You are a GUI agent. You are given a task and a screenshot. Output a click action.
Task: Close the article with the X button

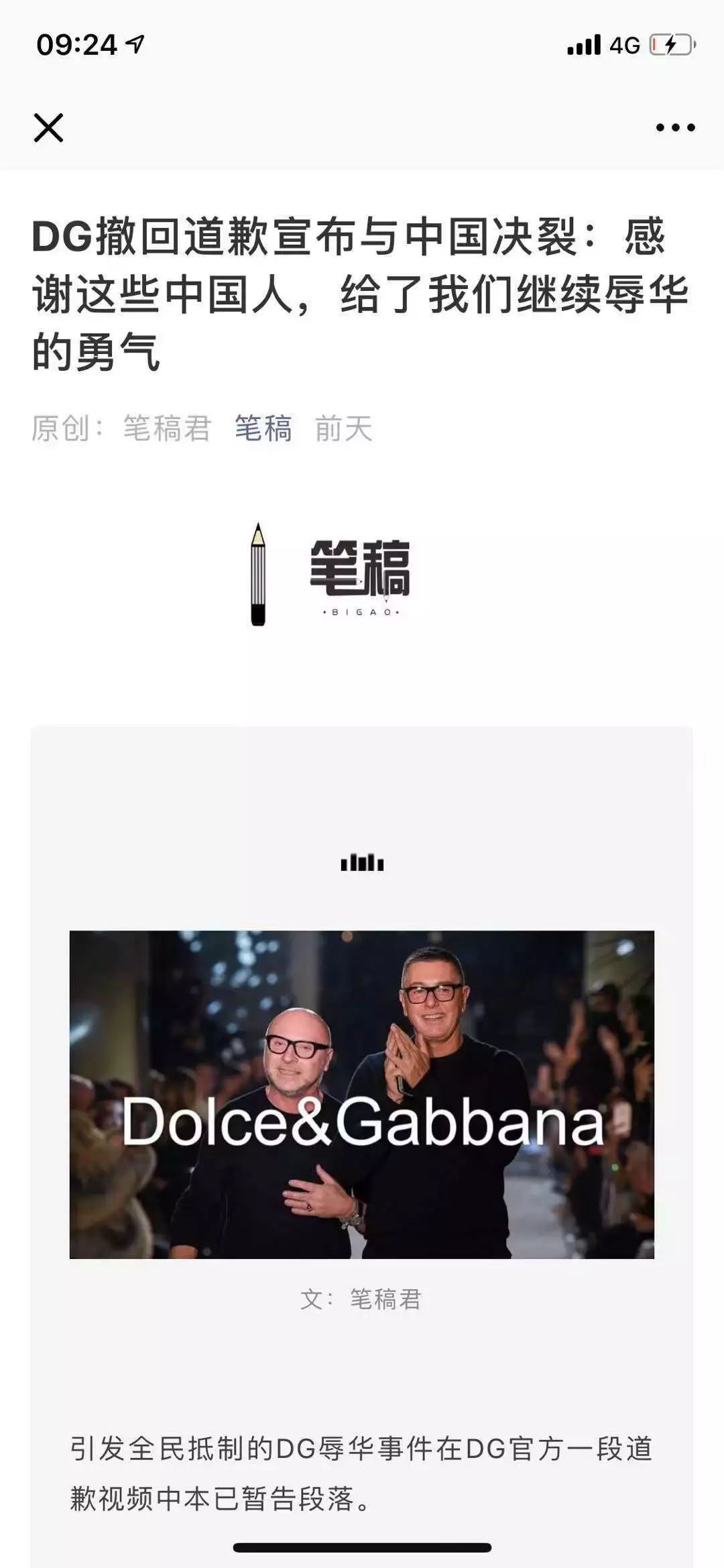[48, 127]
